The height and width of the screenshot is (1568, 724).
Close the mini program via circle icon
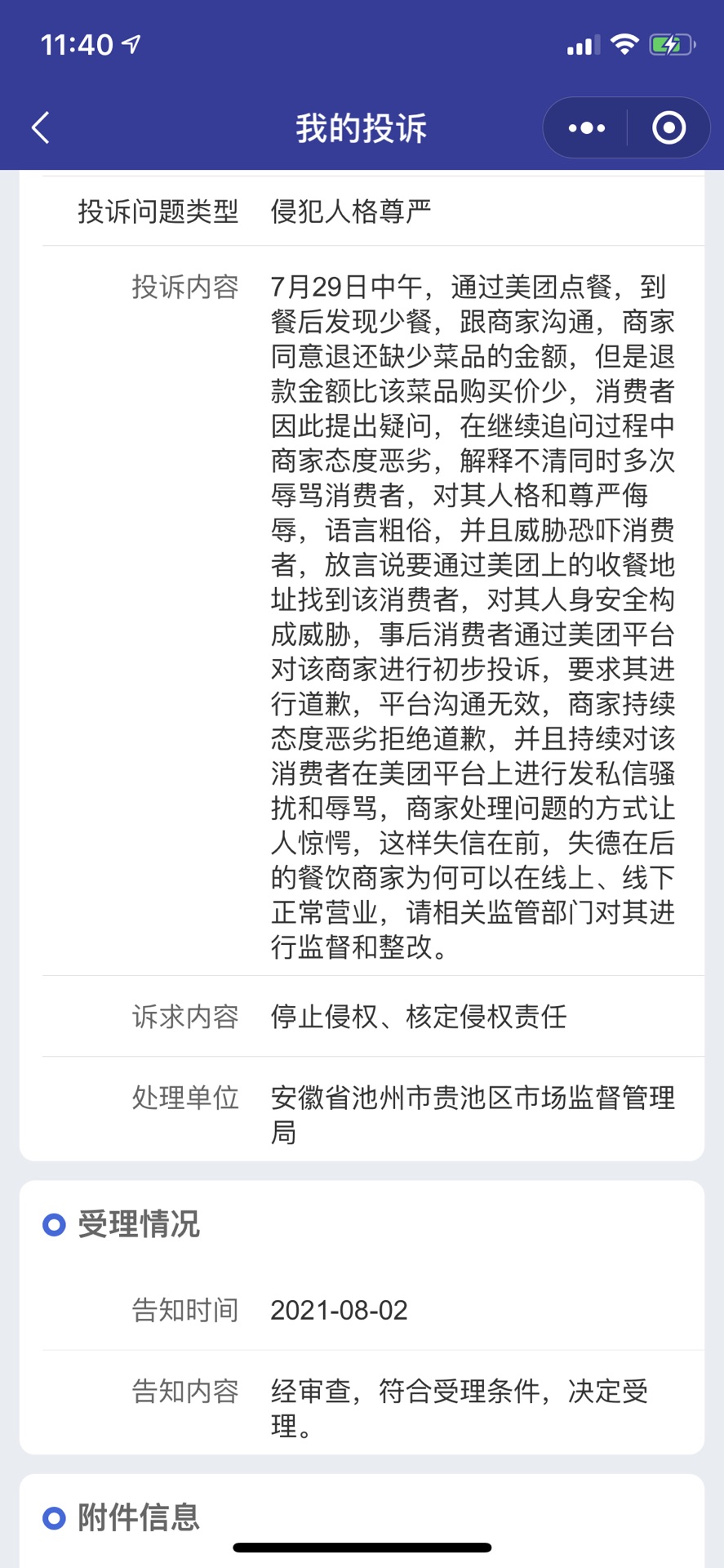[668, 128]
